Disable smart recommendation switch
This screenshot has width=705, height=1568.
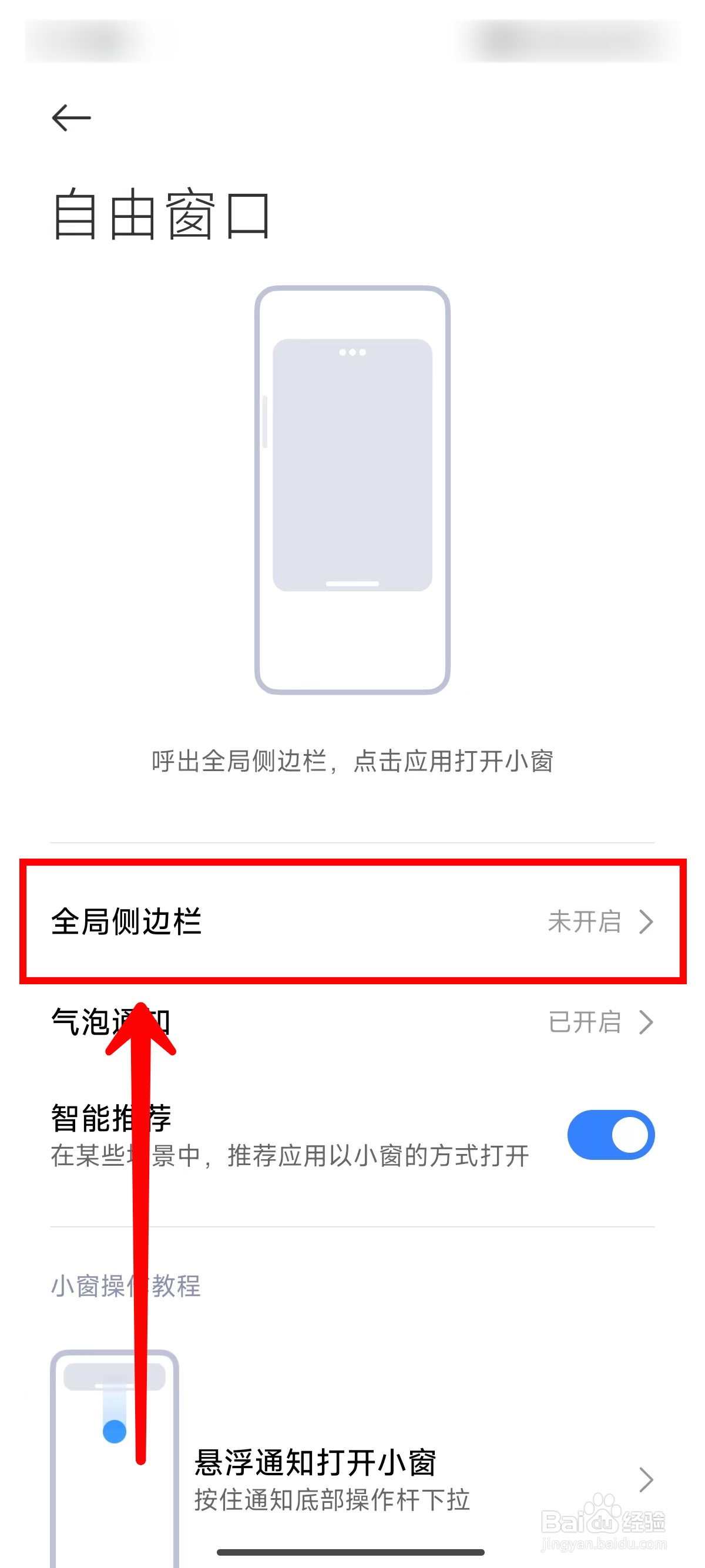click(610, 1135)
